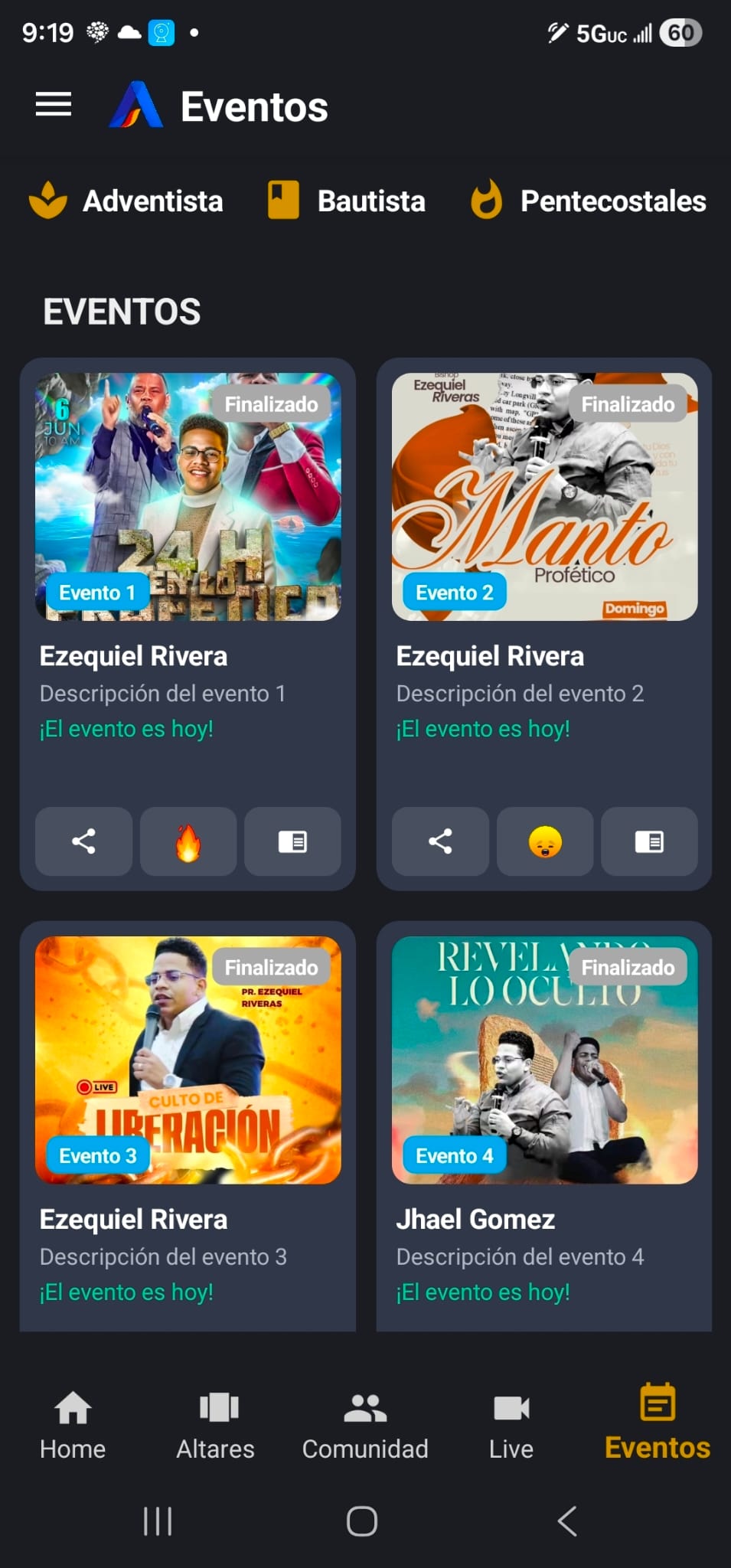Tap the baby emoji reaction on Evento 2

pos(545,842)
